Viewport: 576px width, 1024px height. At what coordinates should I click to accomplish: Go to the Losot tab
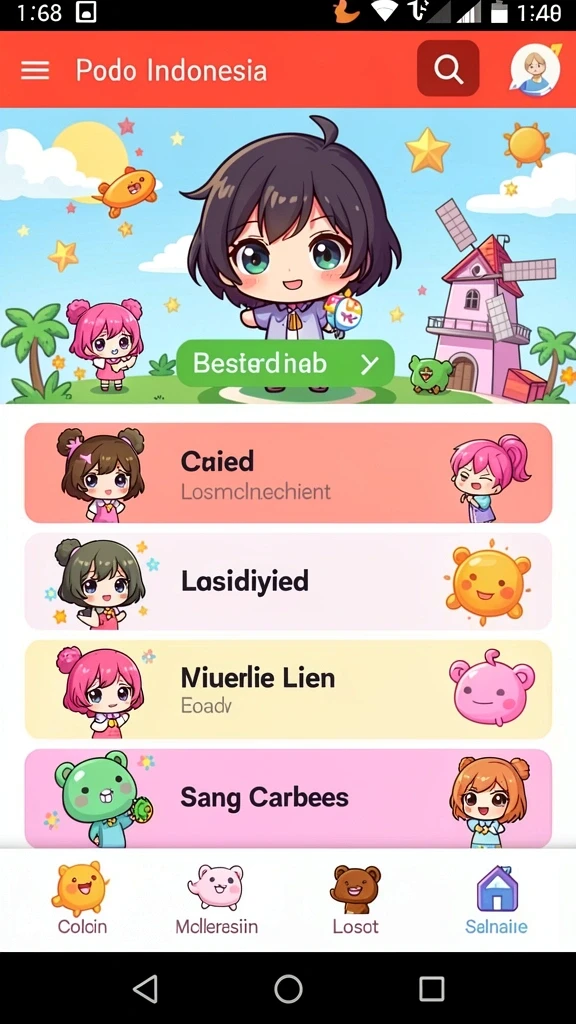point(355,899)
